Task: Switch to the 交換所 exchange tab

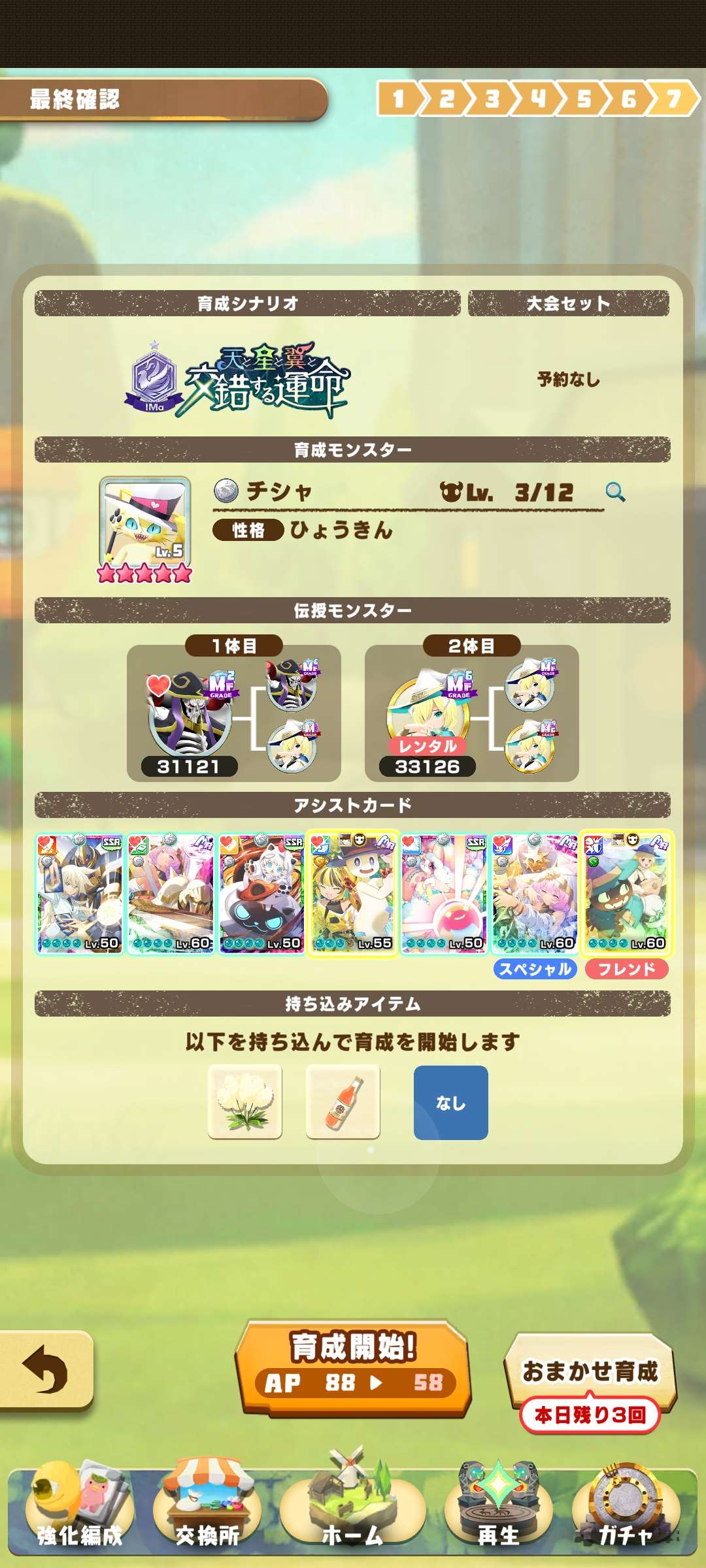Action: [207, 1509]
